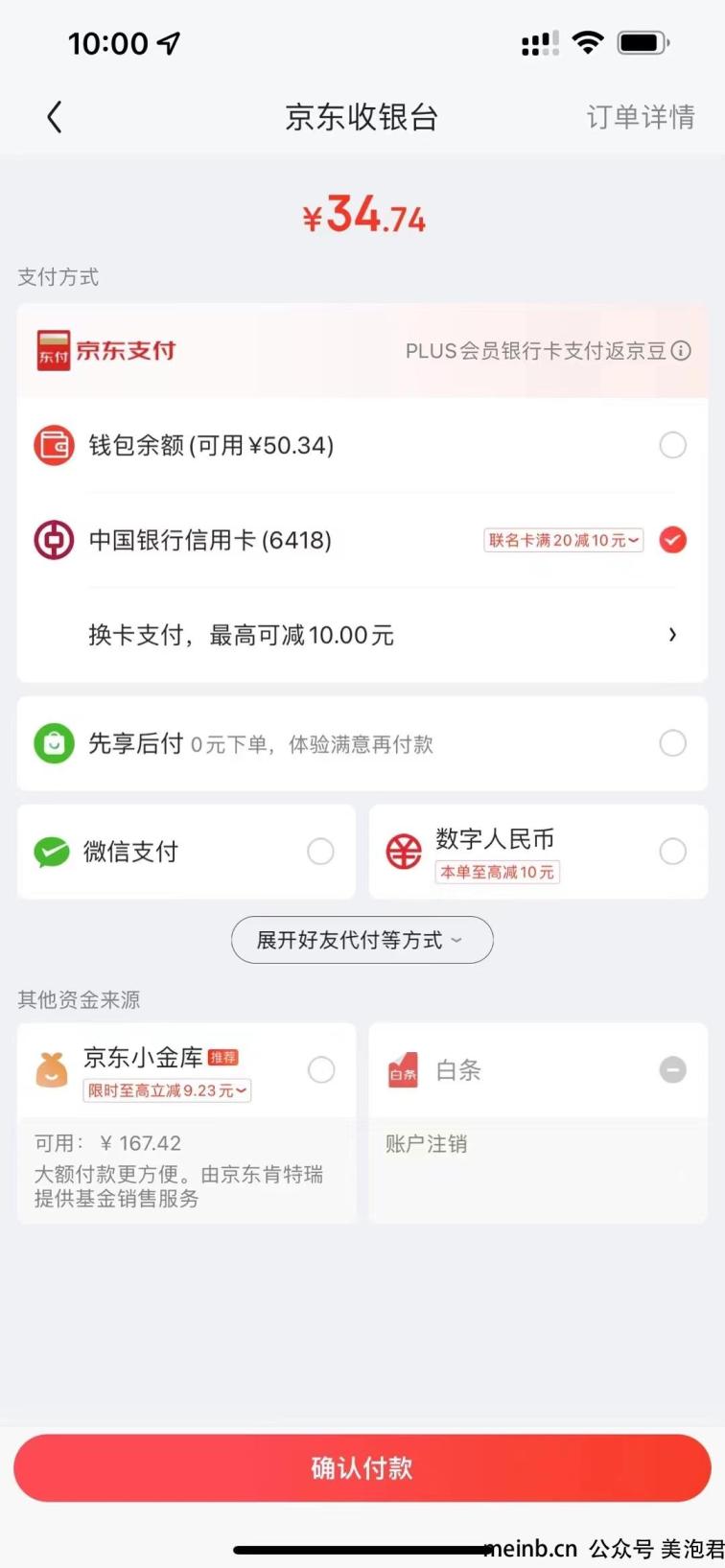Select 京东小金库 as fund source
This screenshot has width=725, height=1568.
186,1070
